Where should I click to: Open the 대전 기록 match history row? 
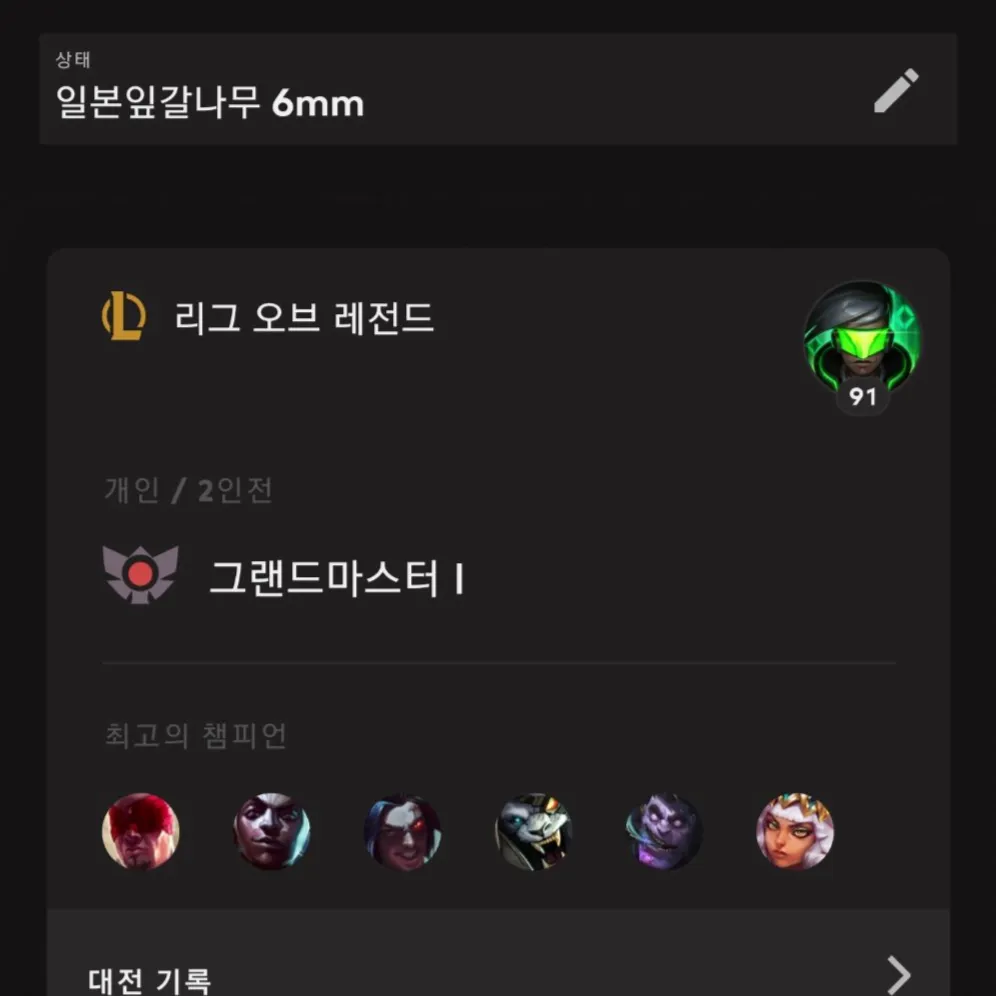(x=498, y=972)
